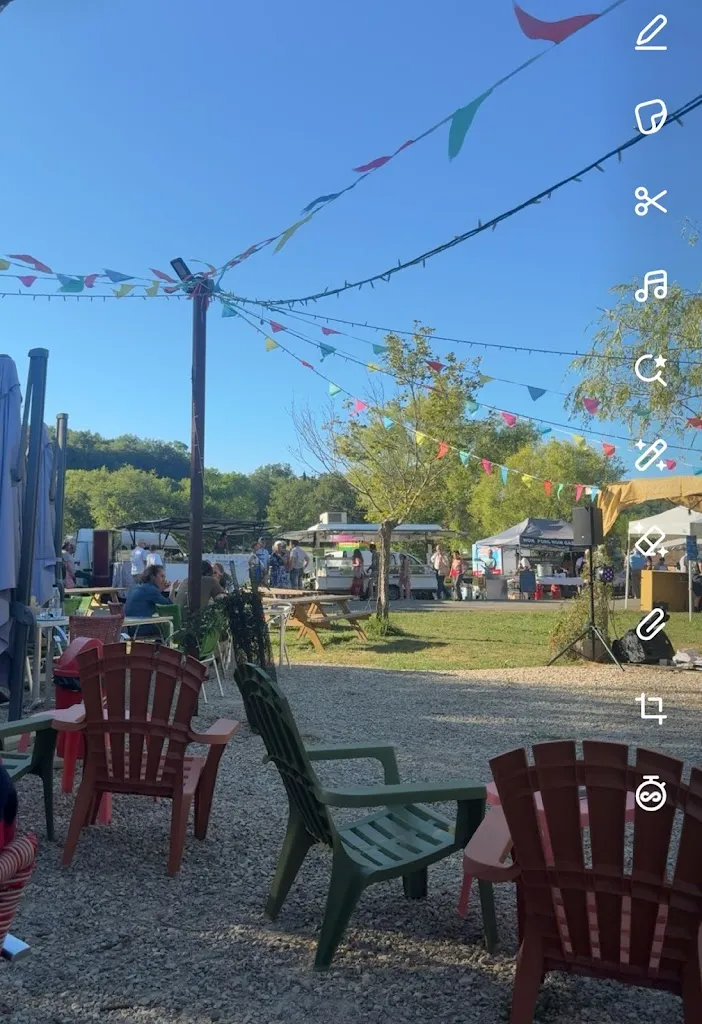Viewport: 702px width, 1024px height.
Task: Add a sticker to the snap
Action: [651, 116]
